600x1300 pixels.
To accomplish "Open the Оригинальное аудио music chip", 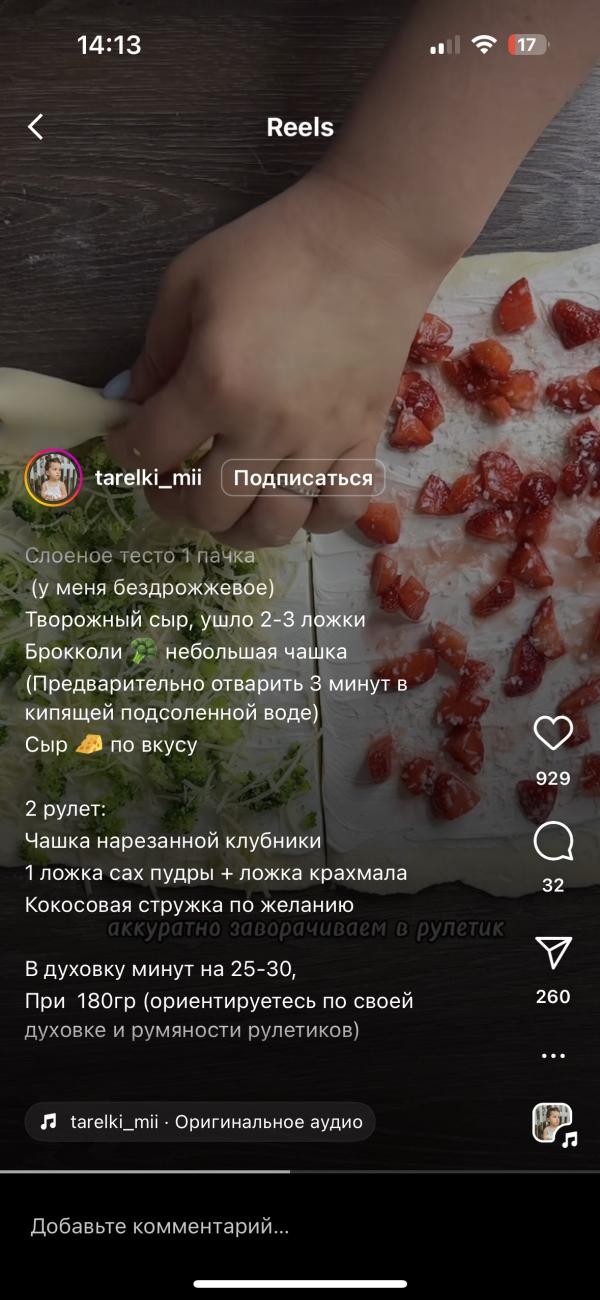I will click(x=200, y=1122).
